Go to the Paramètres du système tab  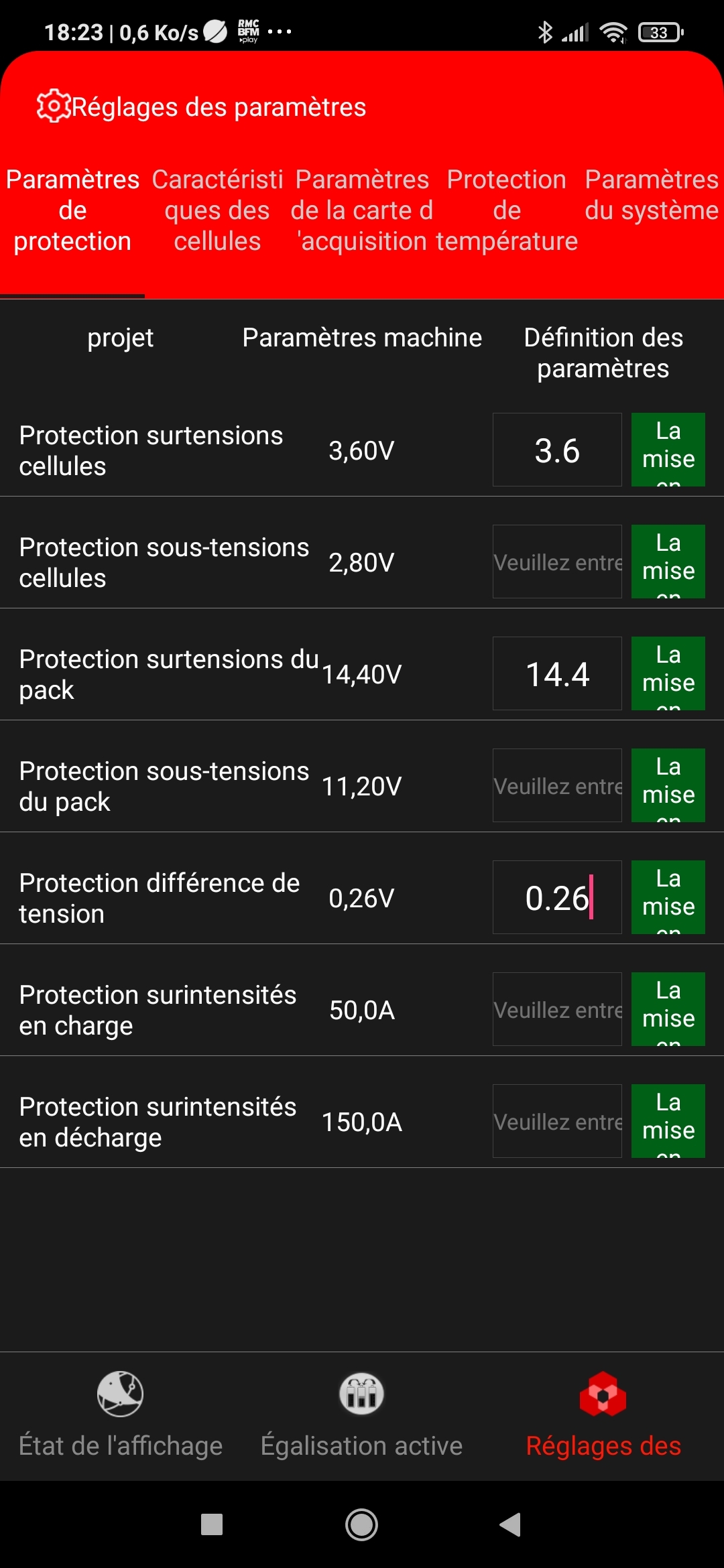[x=652, y=196]
